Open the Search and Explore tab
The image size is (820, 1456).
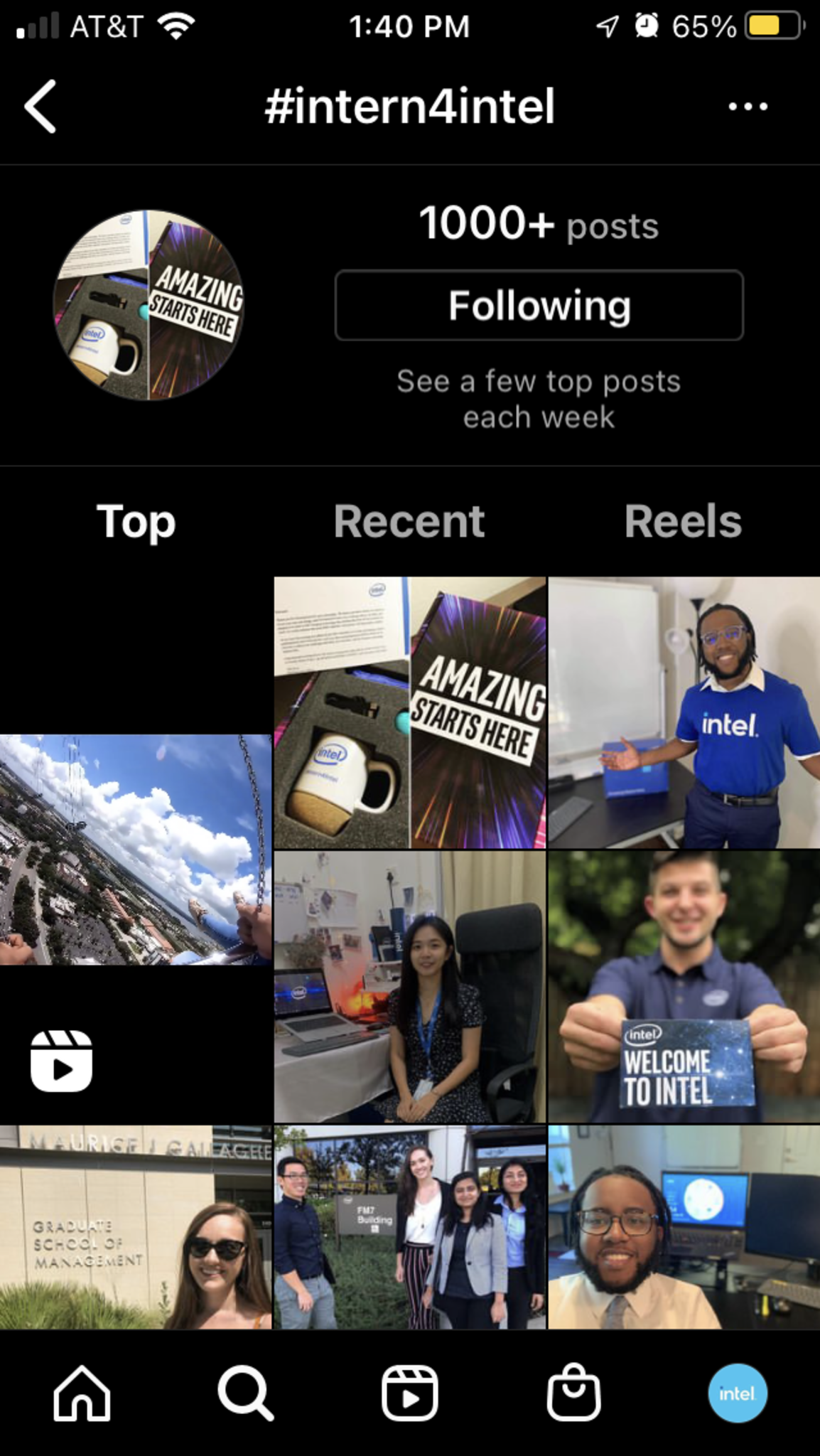tap(246, 1393)
